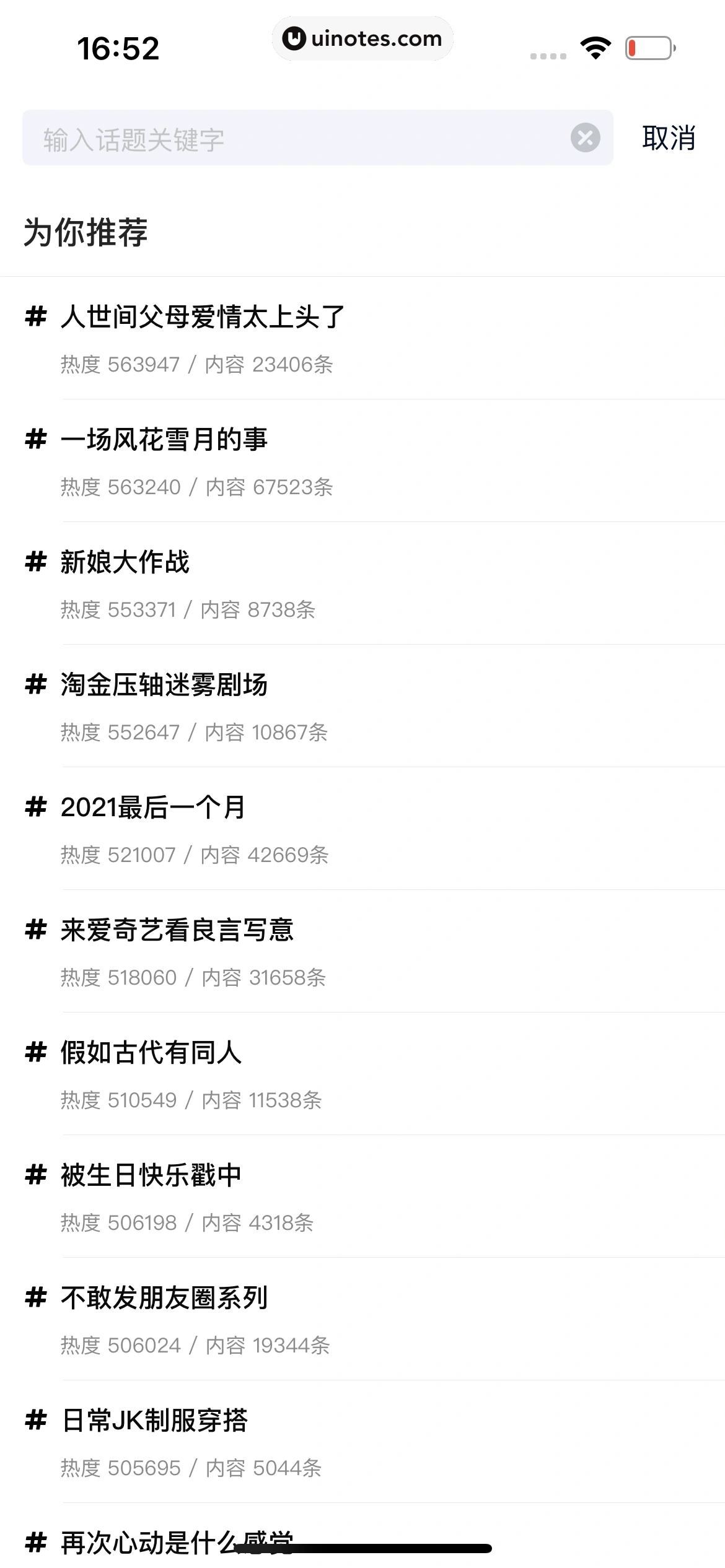Select the 假如古代有同人 topic
This screenshot has height=1568, width=725.
(151, 1053)
